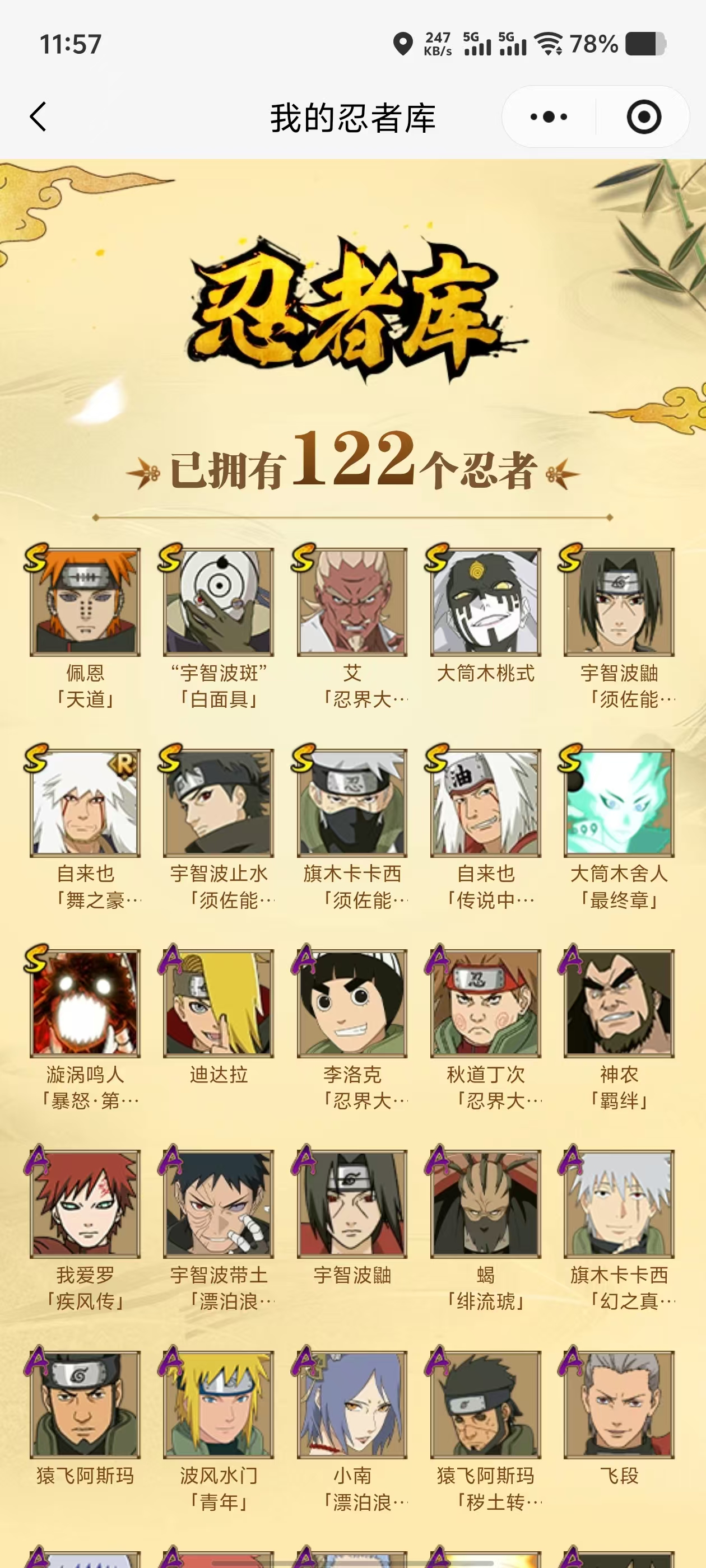Close the mini program with the circle button

643,116
